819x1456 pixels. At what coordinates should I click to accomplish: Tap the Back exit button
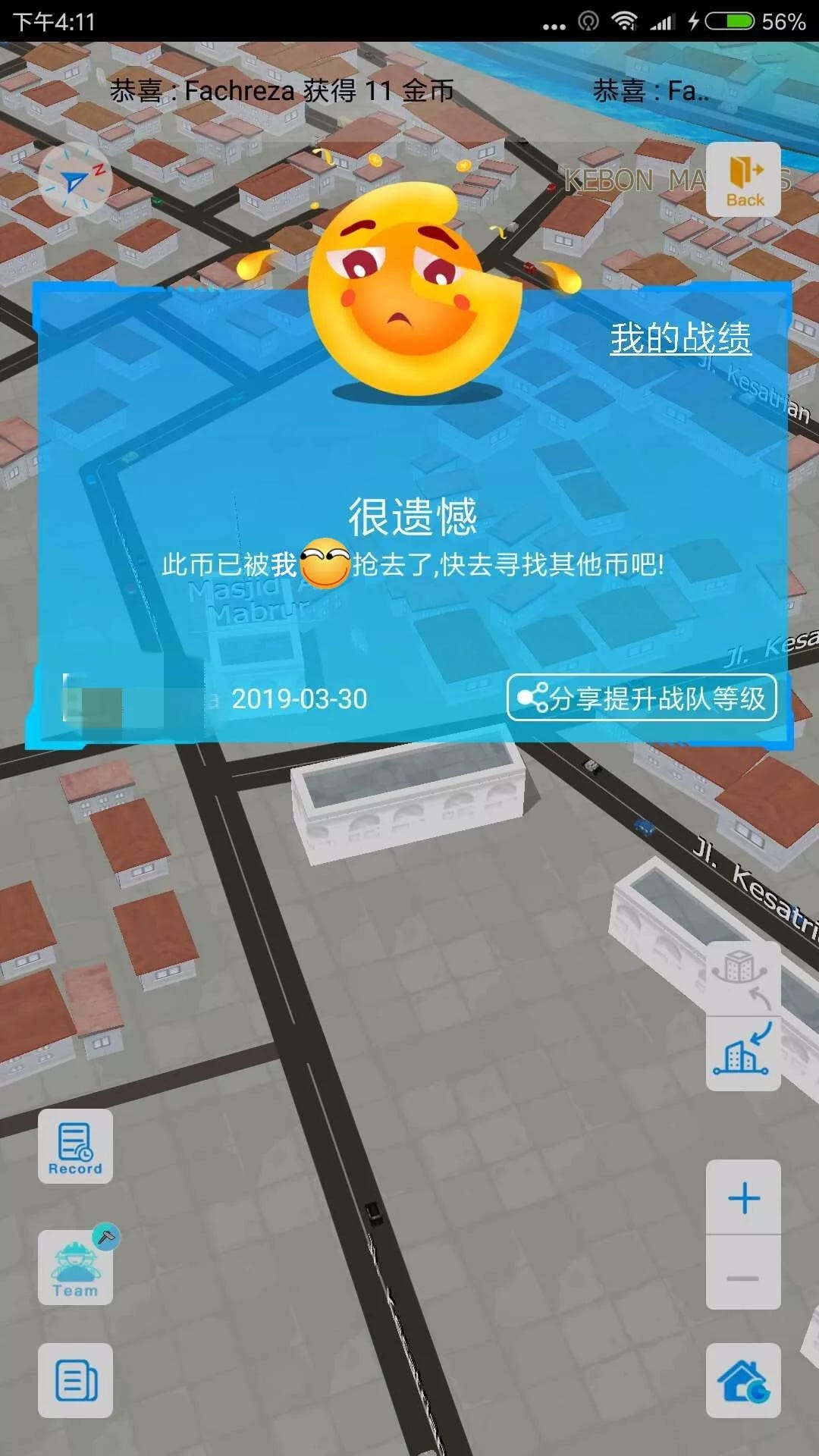(743, 180)
